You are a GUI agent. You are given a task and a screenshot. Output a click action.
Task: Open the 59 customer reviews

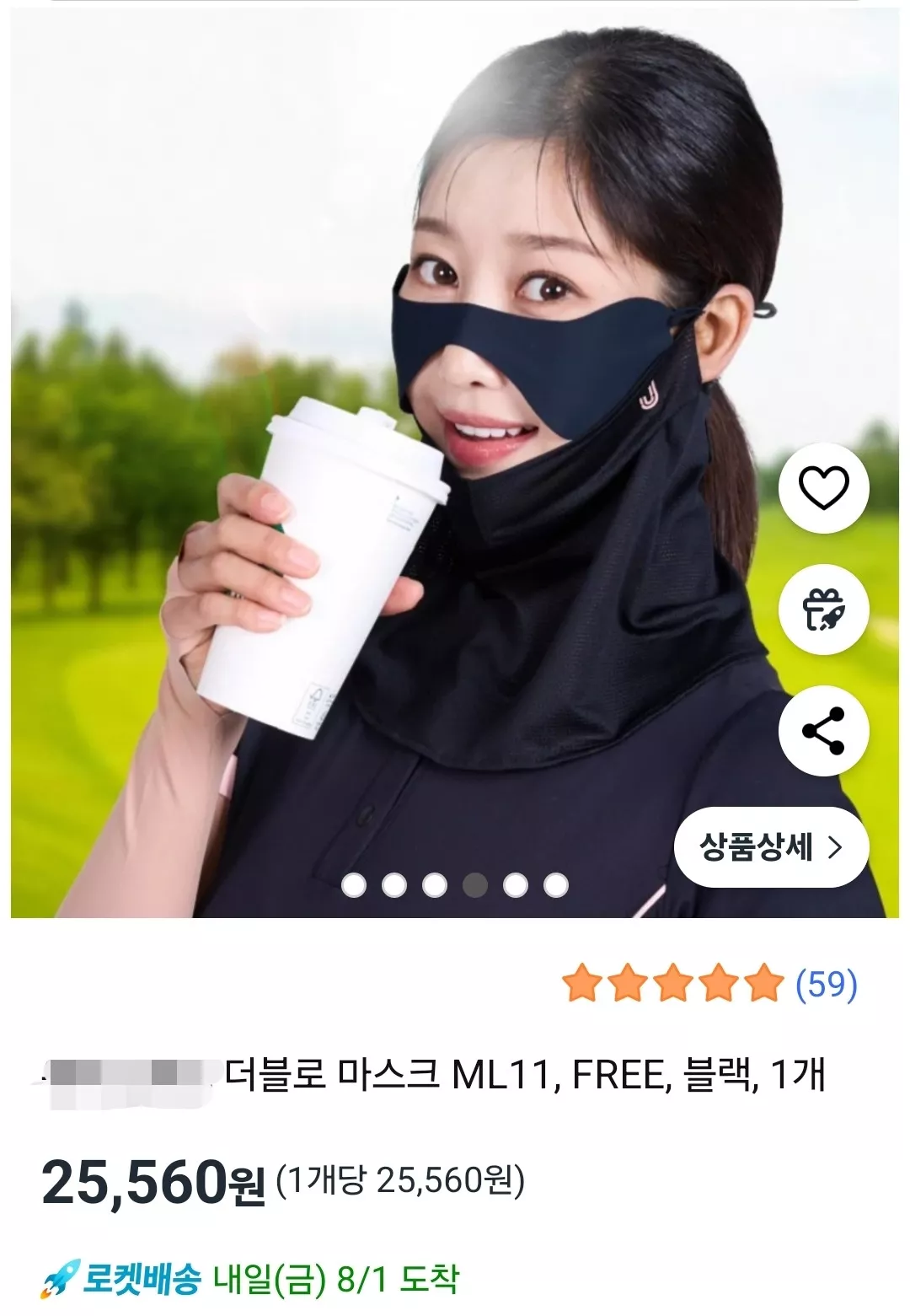click(x=826, y=984)
